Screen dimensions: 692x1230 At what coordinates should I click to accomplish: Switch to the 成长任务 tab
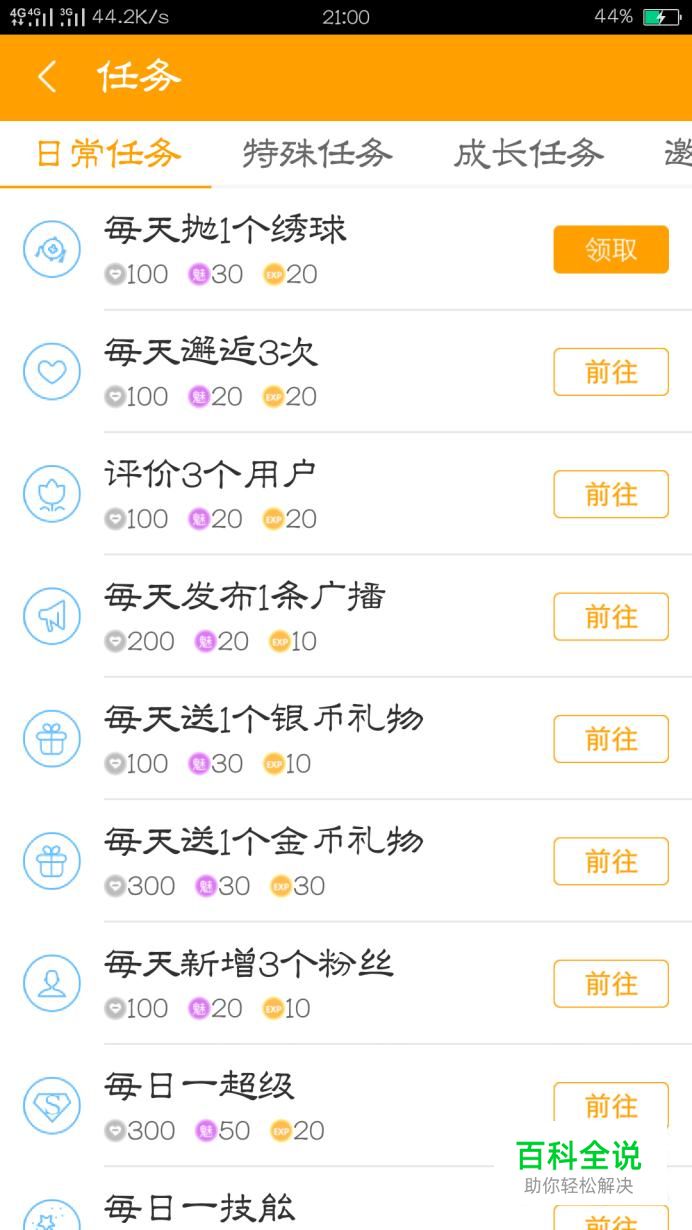(528, 154)
